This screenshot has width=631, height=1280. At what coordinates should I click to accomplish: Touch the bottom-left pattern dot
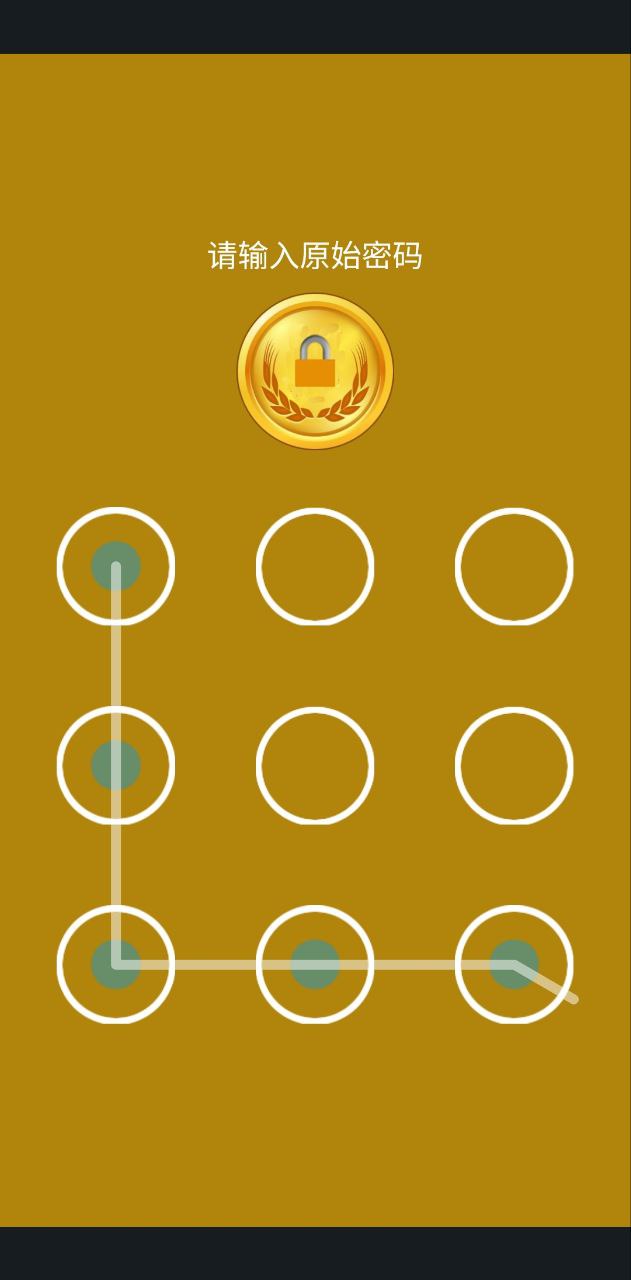116,964
